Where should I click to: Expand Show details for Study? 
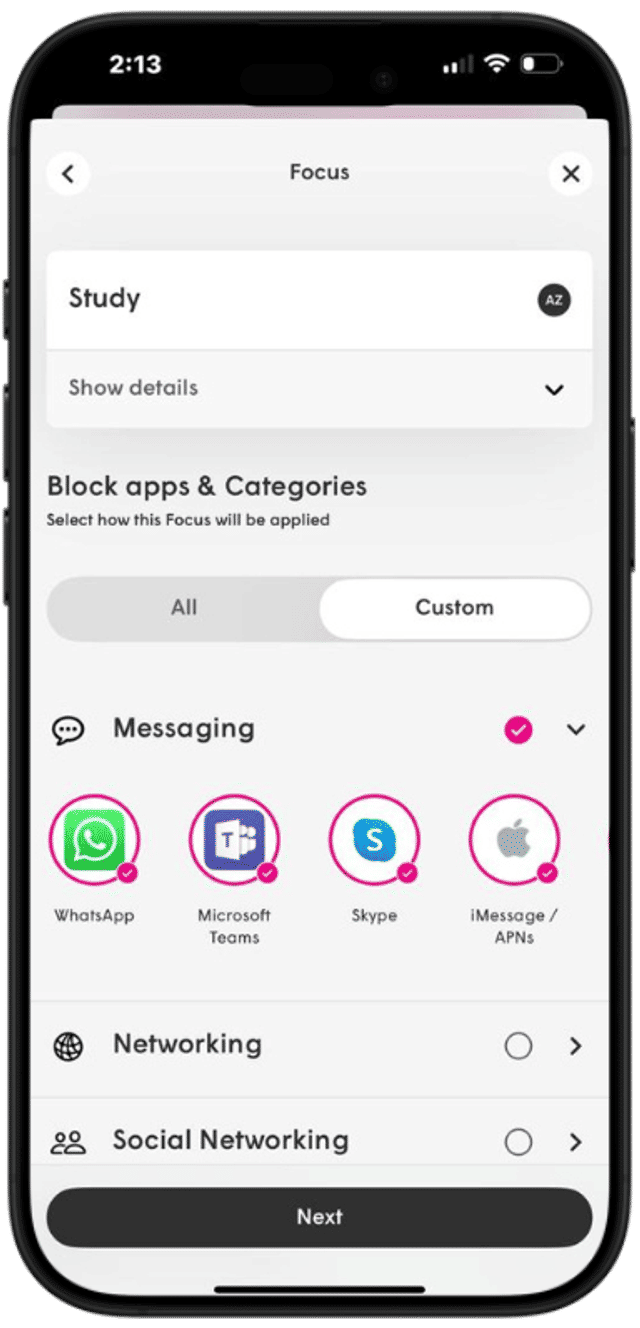[x=553, y=389]
